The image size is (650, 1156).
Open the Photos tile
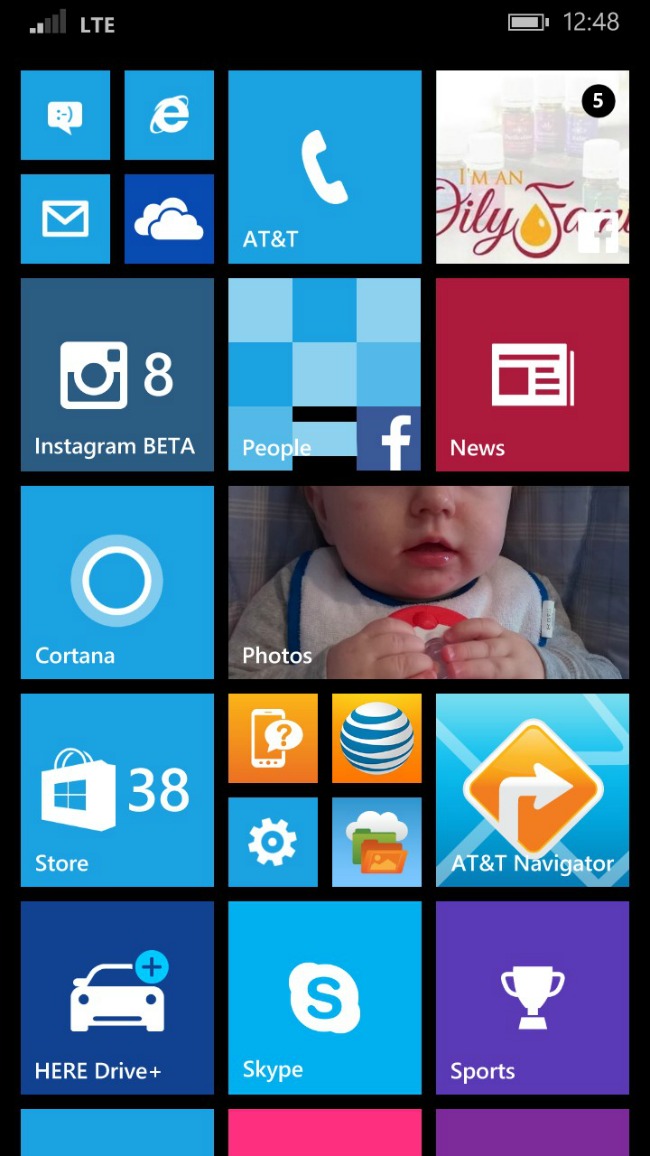point(428,583)
